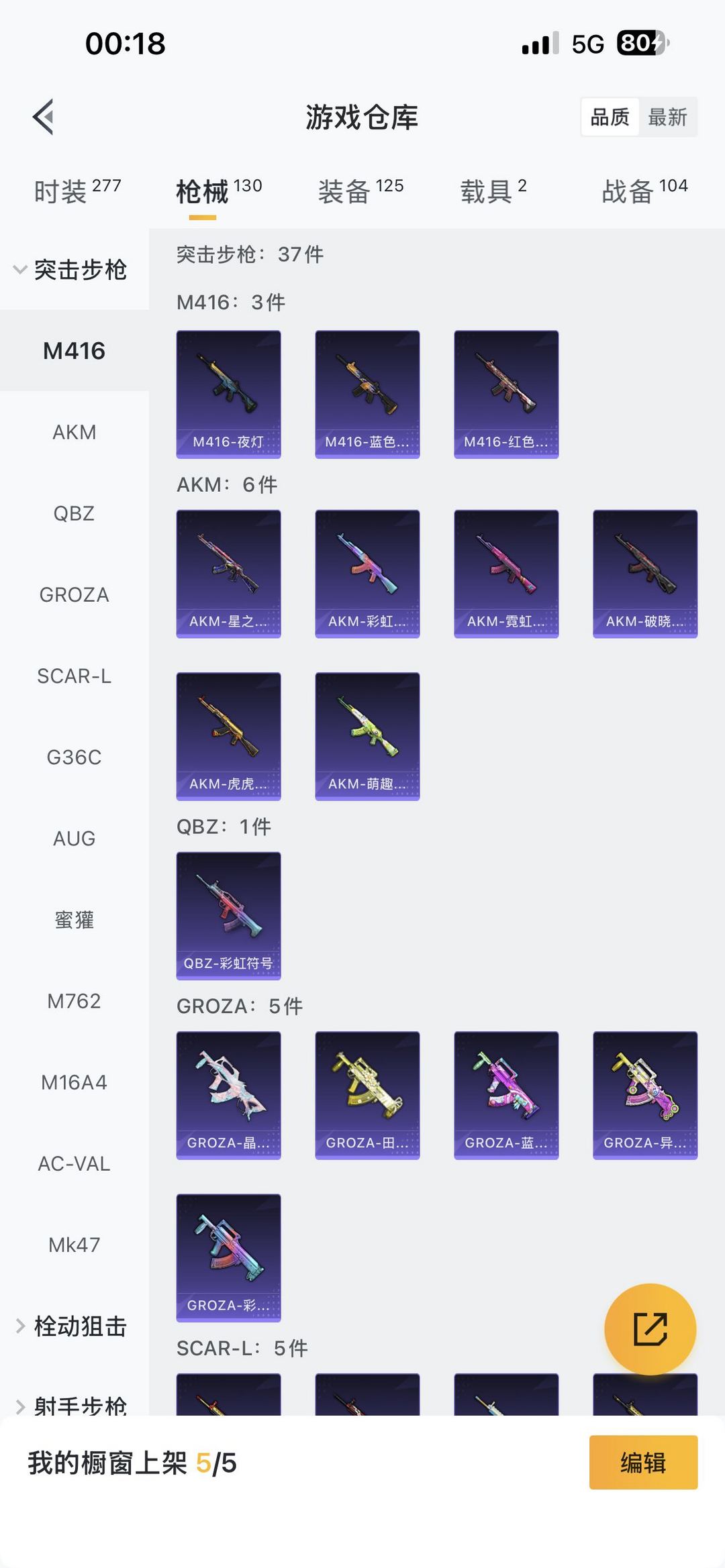Expand the 栓动狙击 category
This screenshot has height=1568, width=725.
(70, 1326)
